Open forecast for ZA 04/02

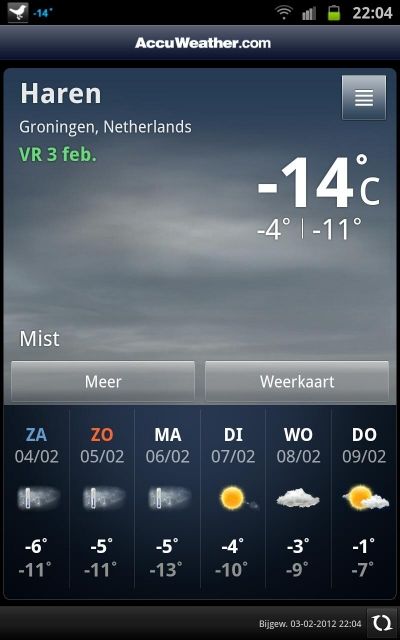pos(36,502)
